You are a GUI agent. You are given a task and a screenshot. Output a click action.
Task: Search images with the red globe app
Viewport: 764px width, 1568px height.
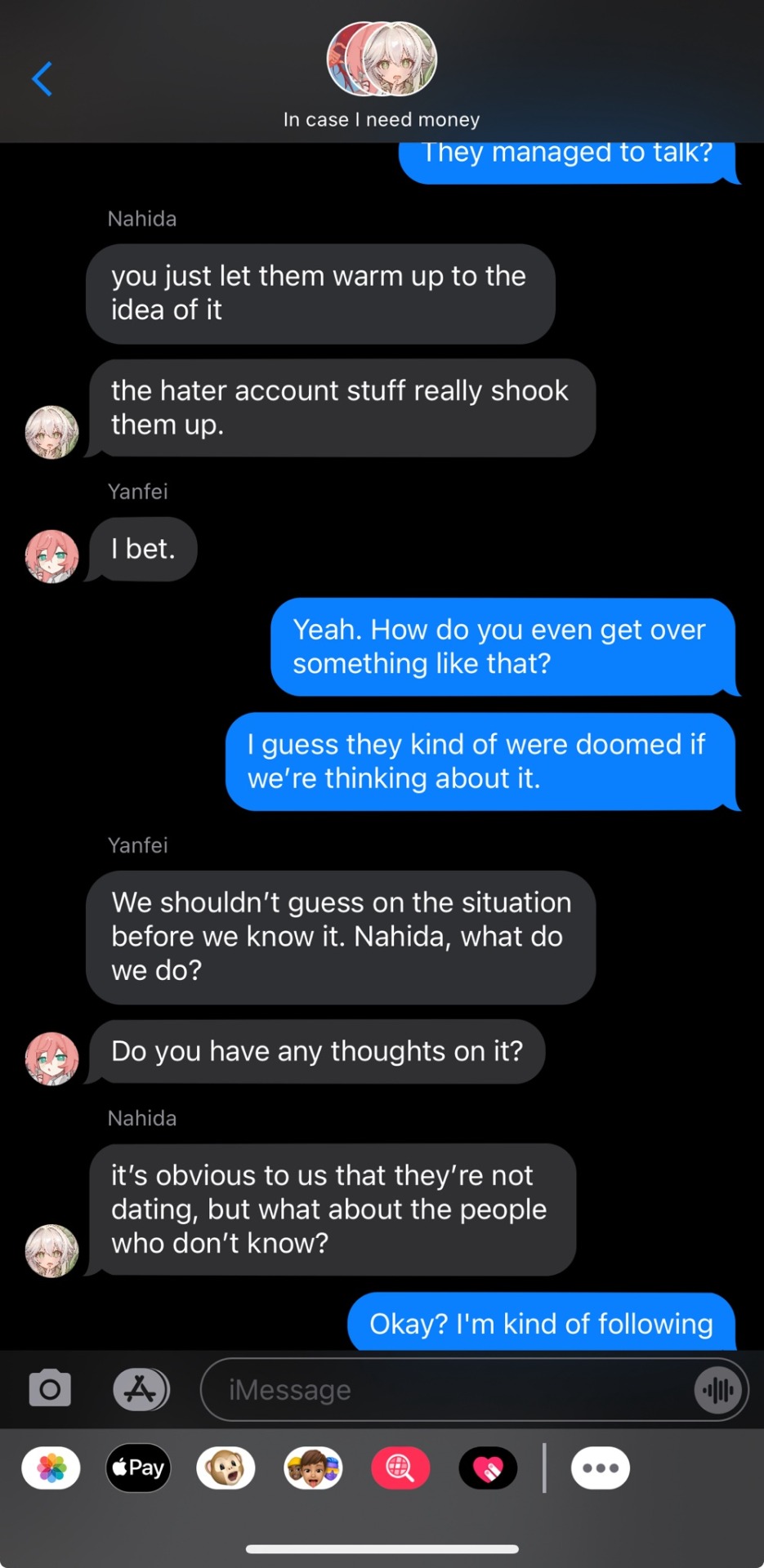pos(400,1468)
